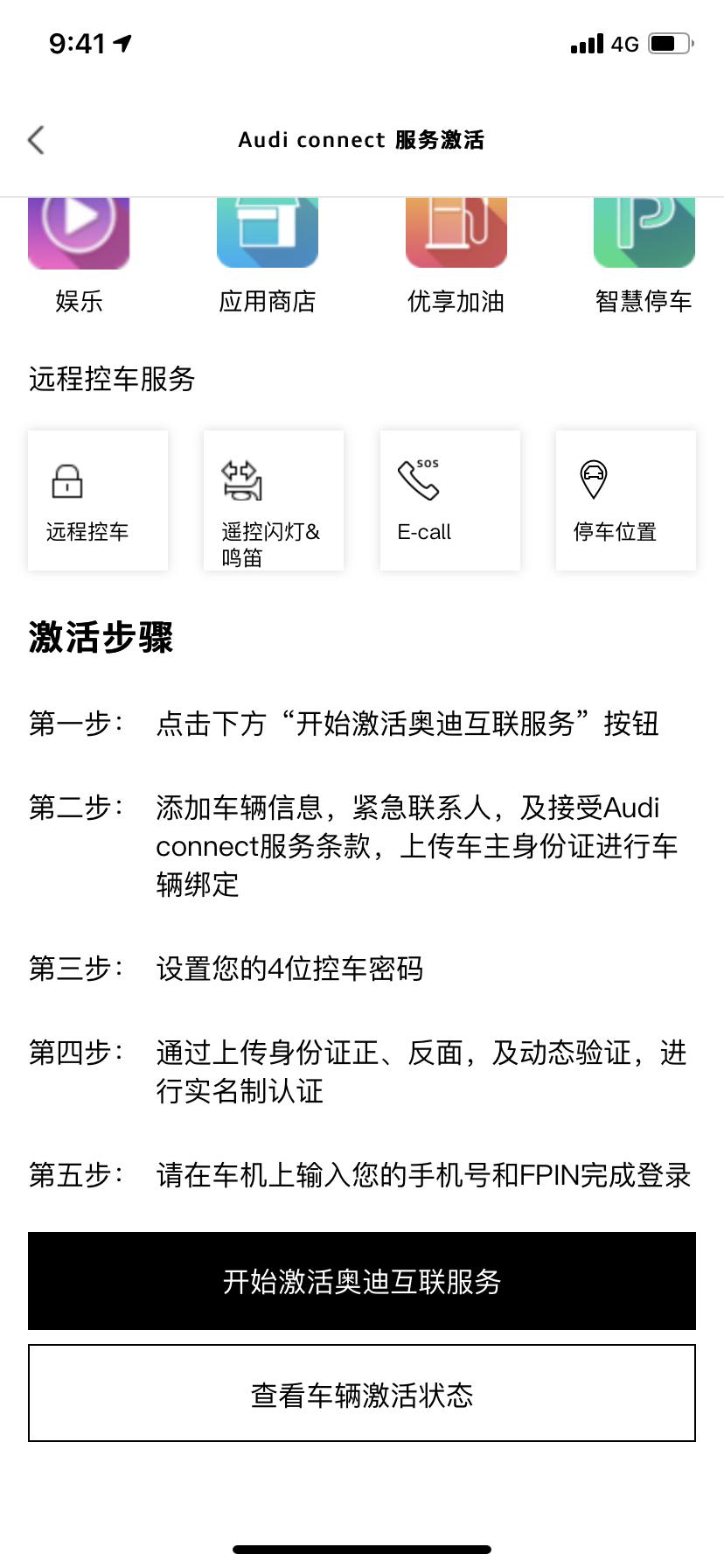Open the 智慧停车 smart parking icon
The image size is (724, 1568).
point(644,232)
